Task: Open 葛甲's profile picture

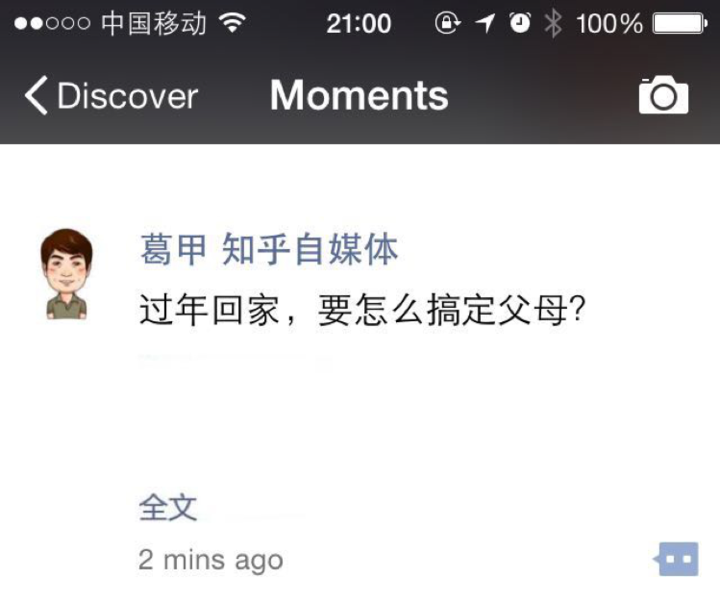Action: 67,273
